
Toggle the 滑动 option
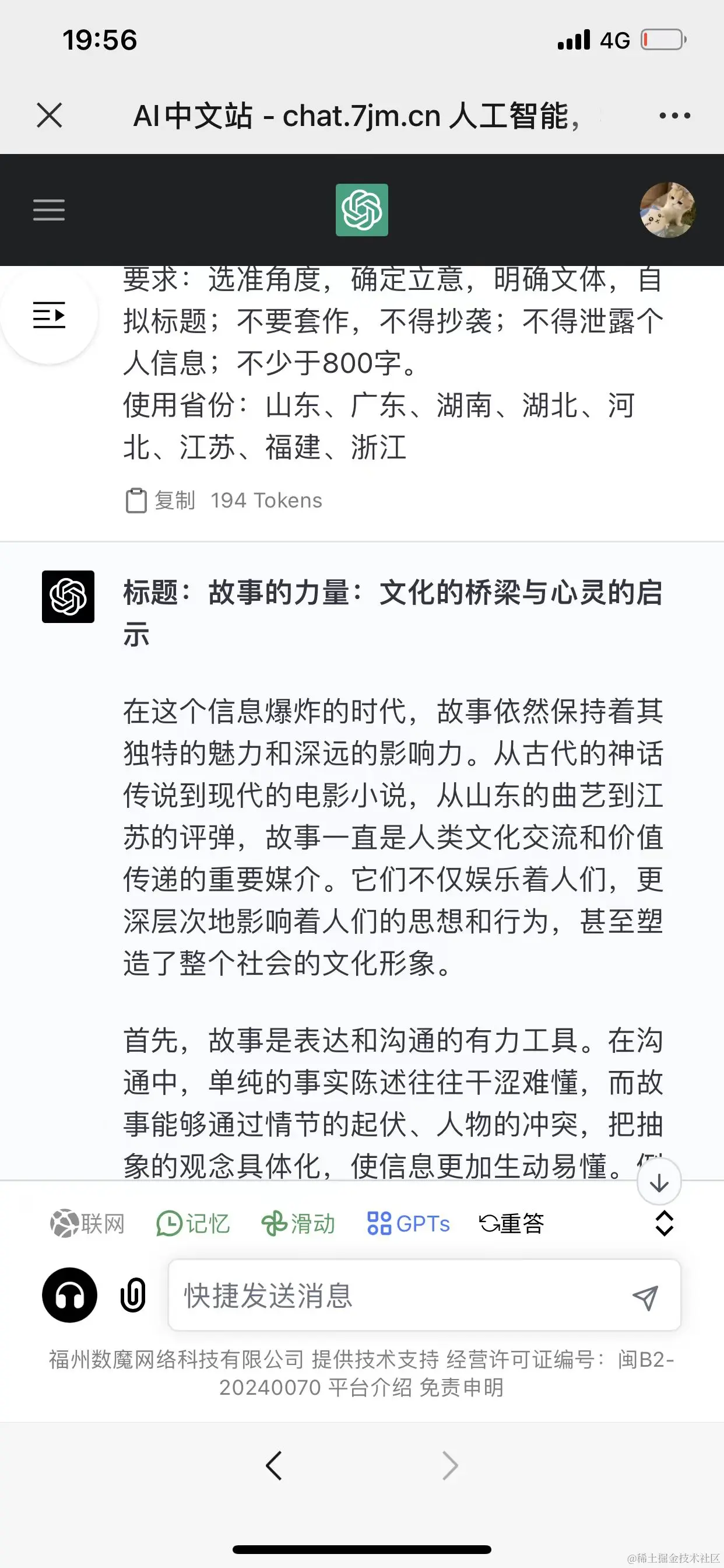click(298, 1223)
